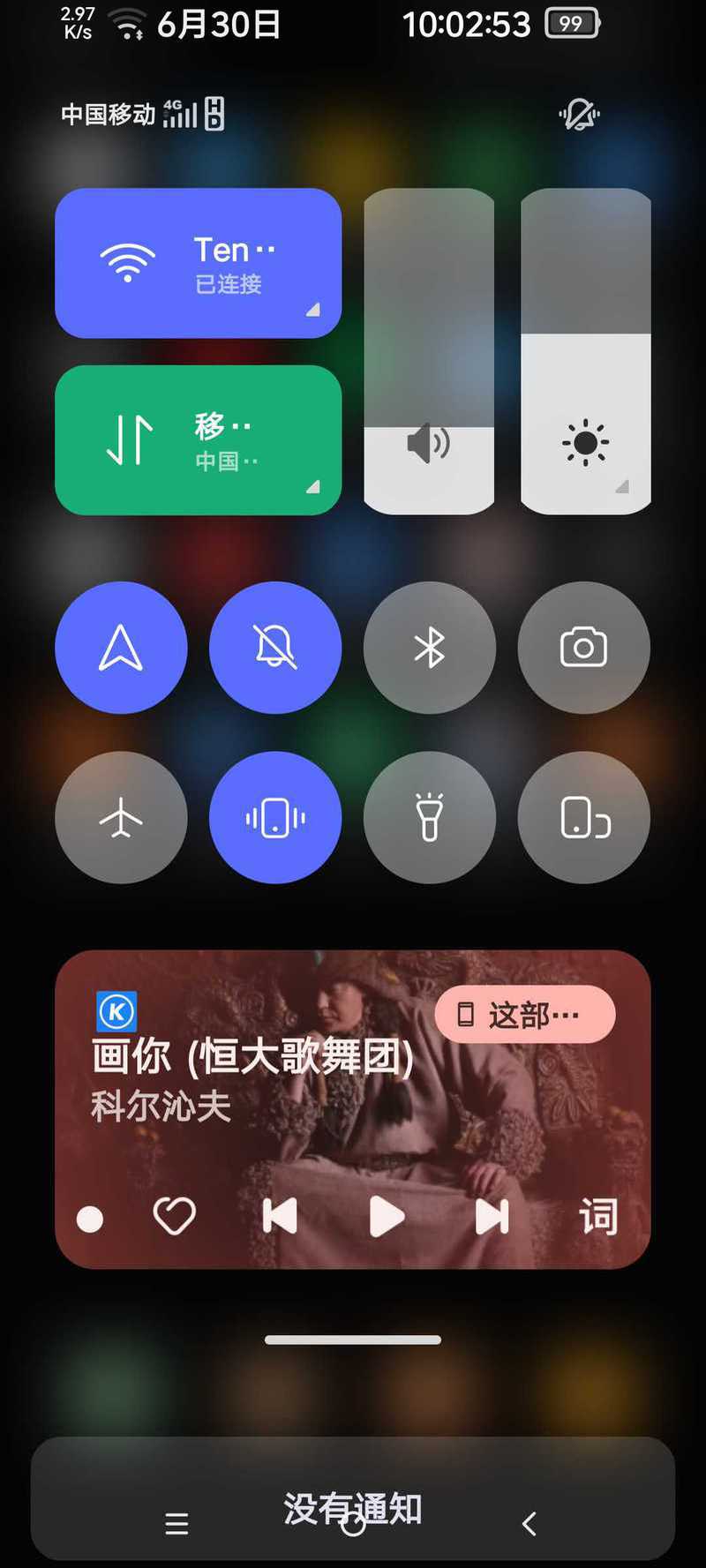Toggle the mobile data tile
The image size is (706, 1568).
[x=198, y=439]
